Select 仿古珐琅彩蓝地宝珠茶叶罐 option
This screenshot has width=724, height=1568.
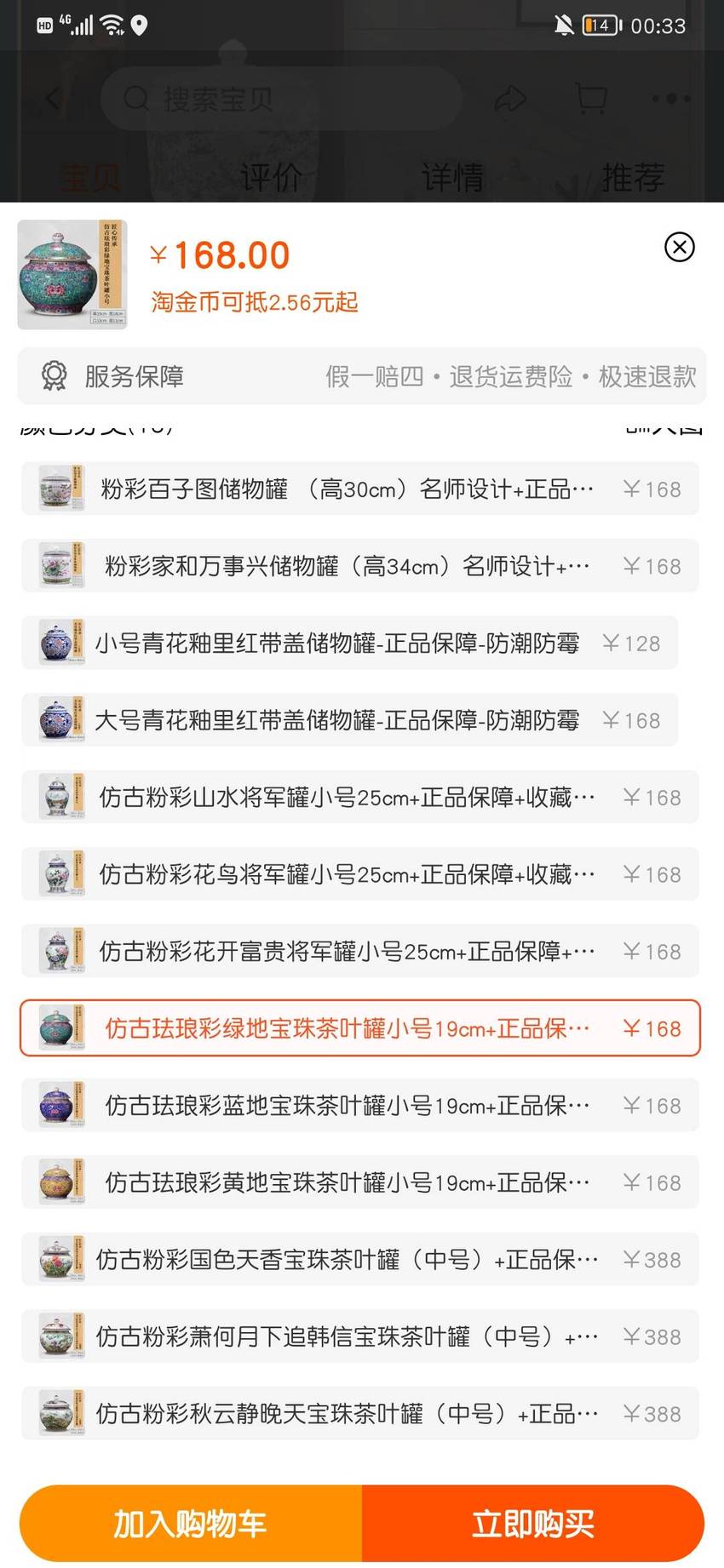click(359, 1105)
